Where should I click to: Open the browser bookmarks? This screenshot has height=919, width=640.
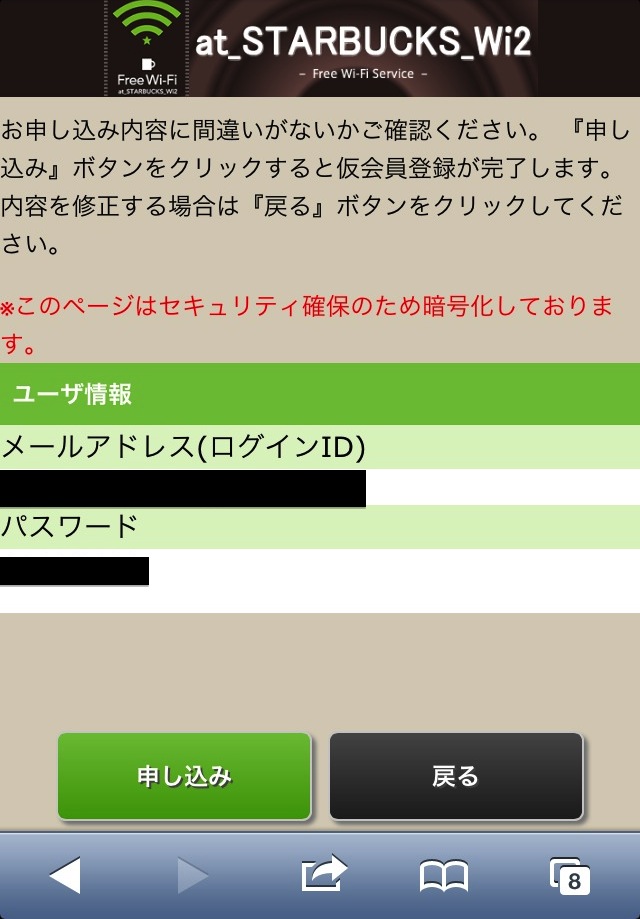point(443,877)
